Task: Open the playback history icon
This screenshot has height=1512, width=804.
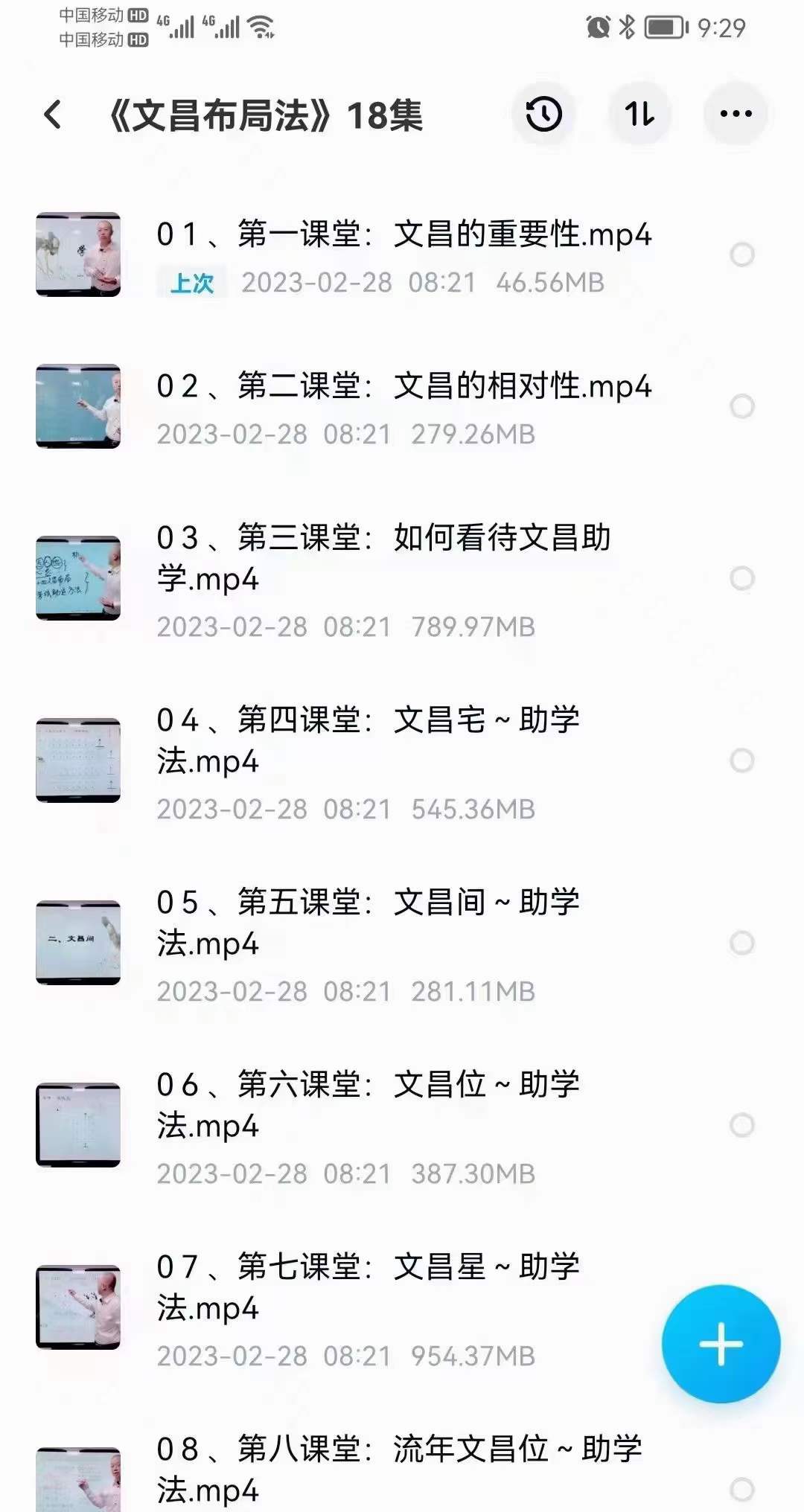Action: pos(544,113)
